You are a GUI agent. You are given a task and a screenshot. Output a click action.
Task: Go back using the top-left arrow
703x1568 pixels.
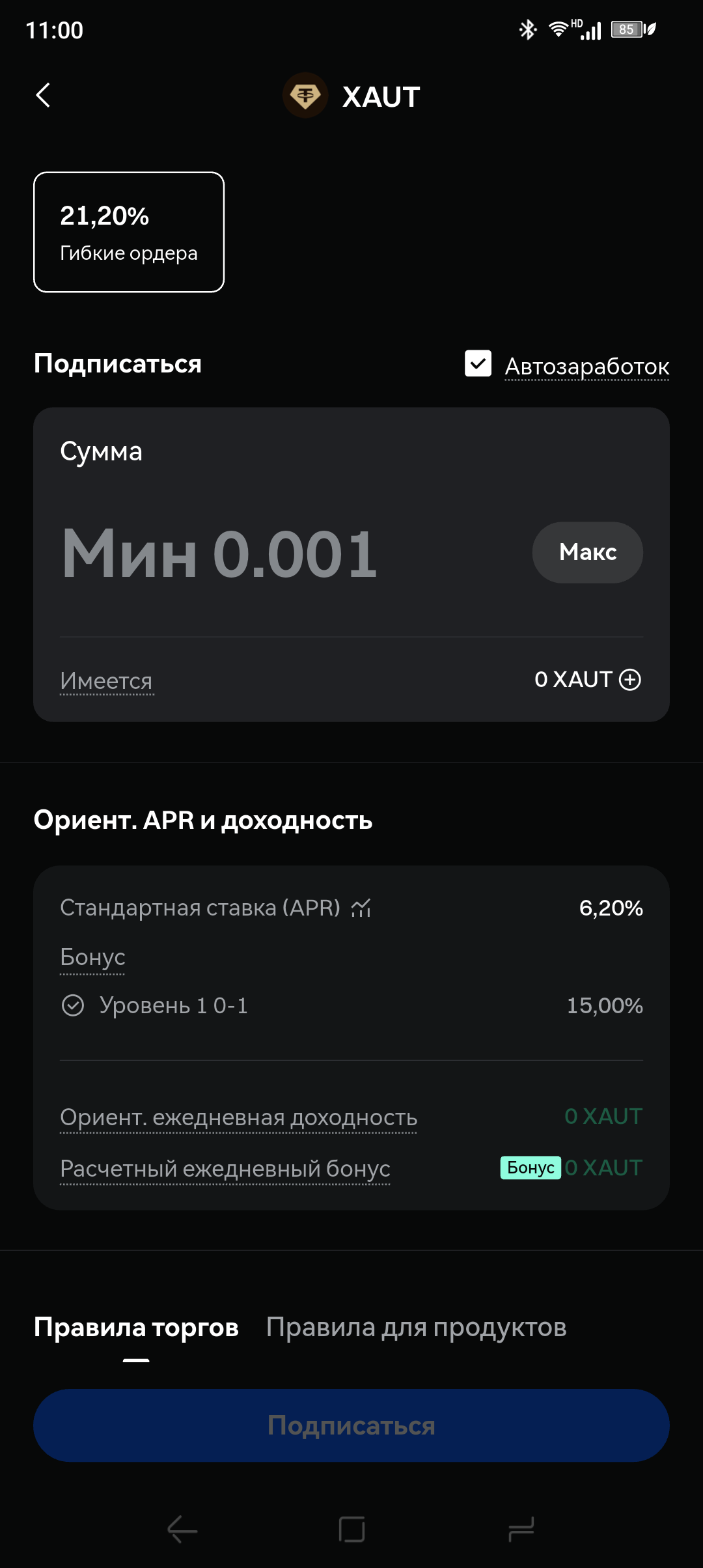pyautogui.click(x=43, y=96)
